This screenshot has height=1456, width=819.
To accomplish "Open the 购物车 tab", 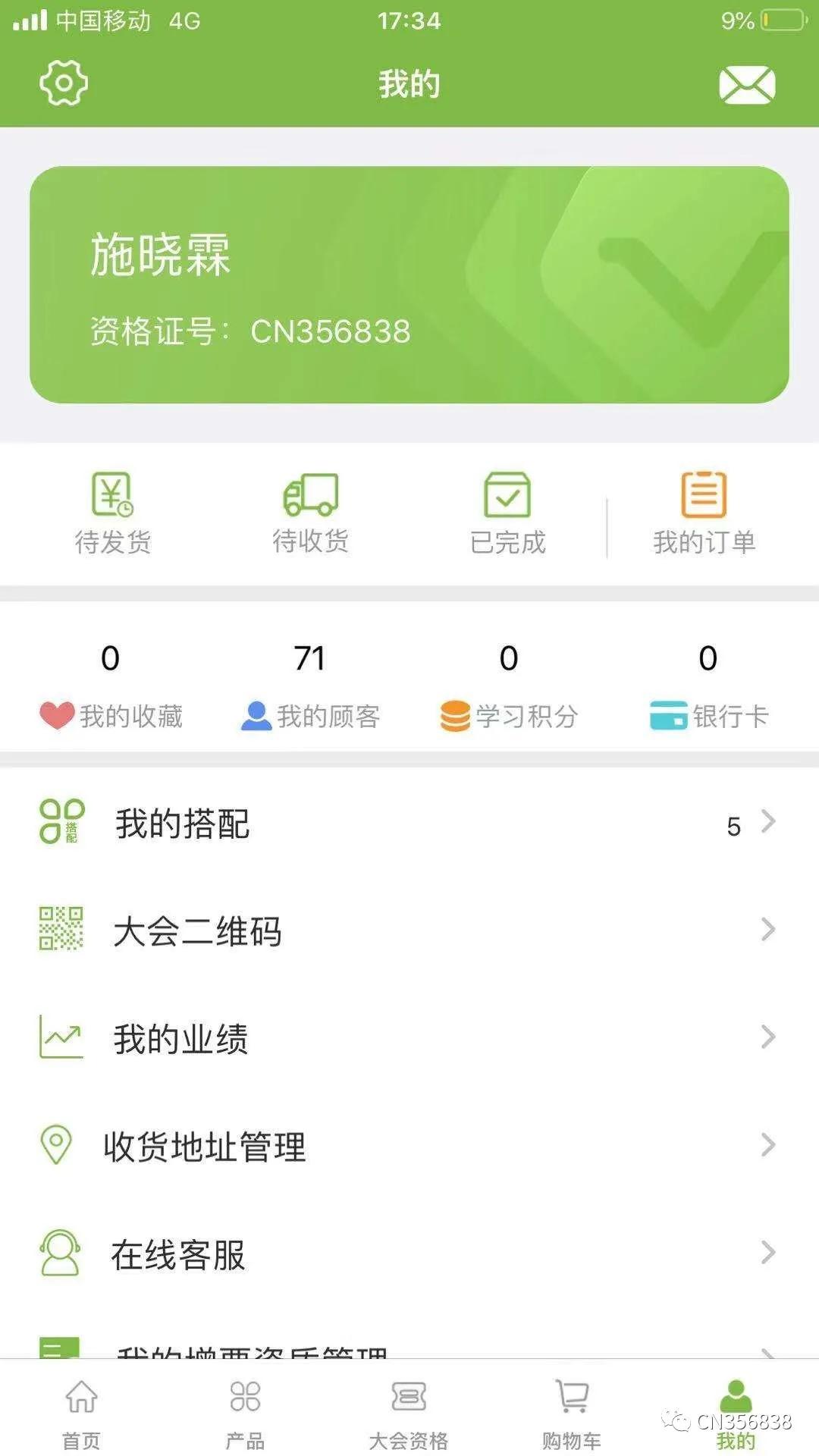I will click(x=573, y=1410).
